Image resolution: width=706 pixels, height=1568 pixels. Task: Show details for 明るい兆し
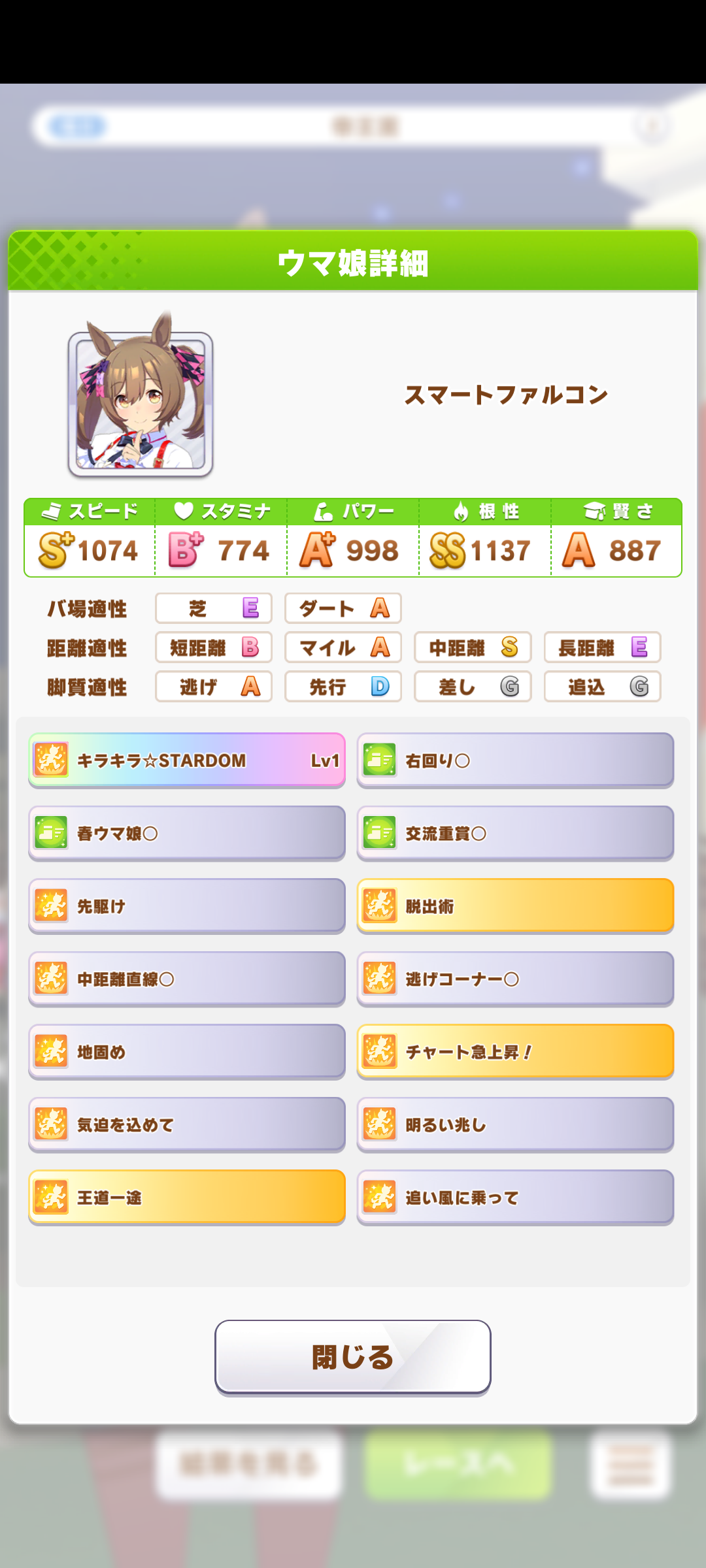click(x=515, y=1124)
